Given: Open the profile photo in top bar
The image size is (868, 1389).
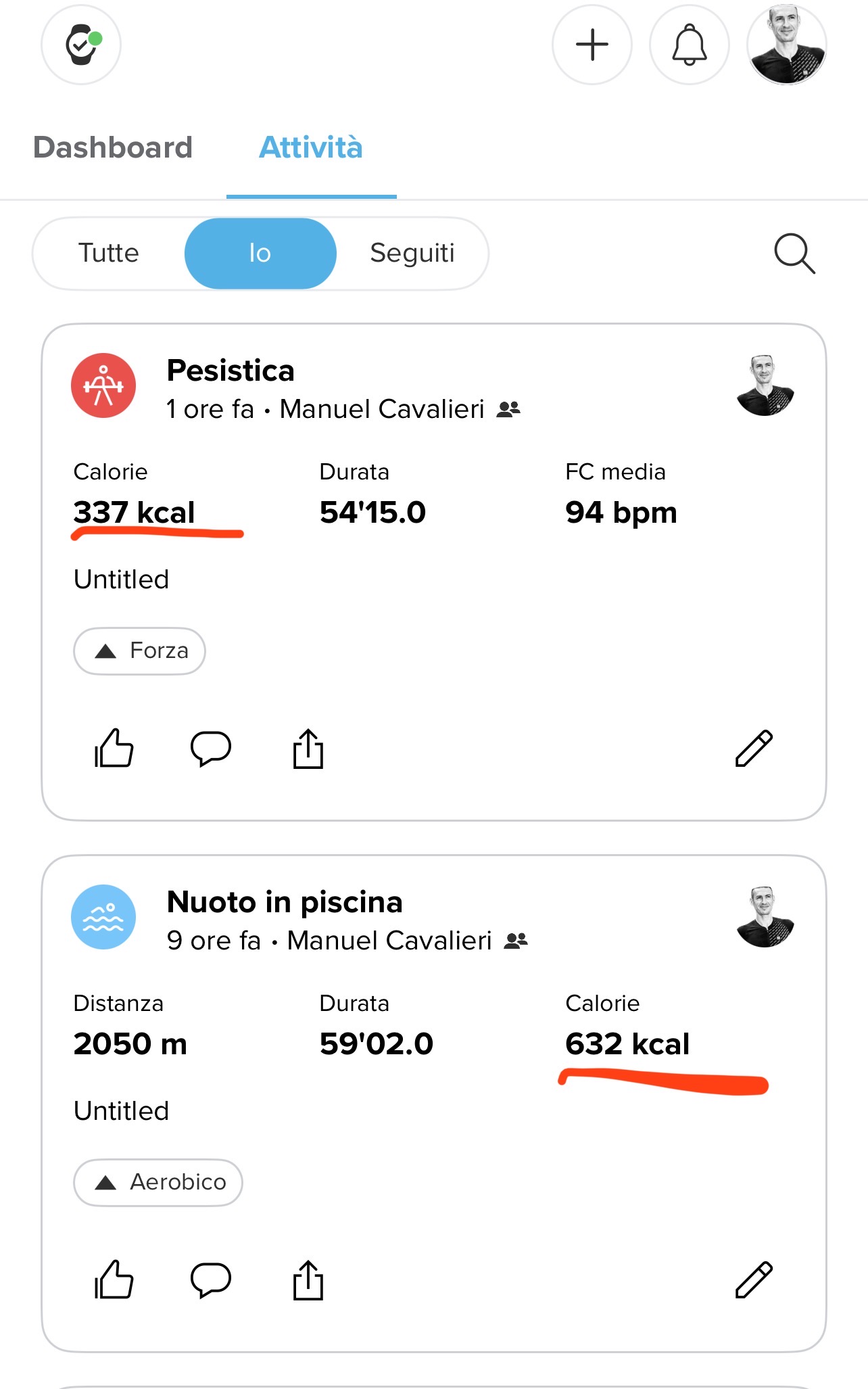Looking at the screenshot, I should (787, 45).
